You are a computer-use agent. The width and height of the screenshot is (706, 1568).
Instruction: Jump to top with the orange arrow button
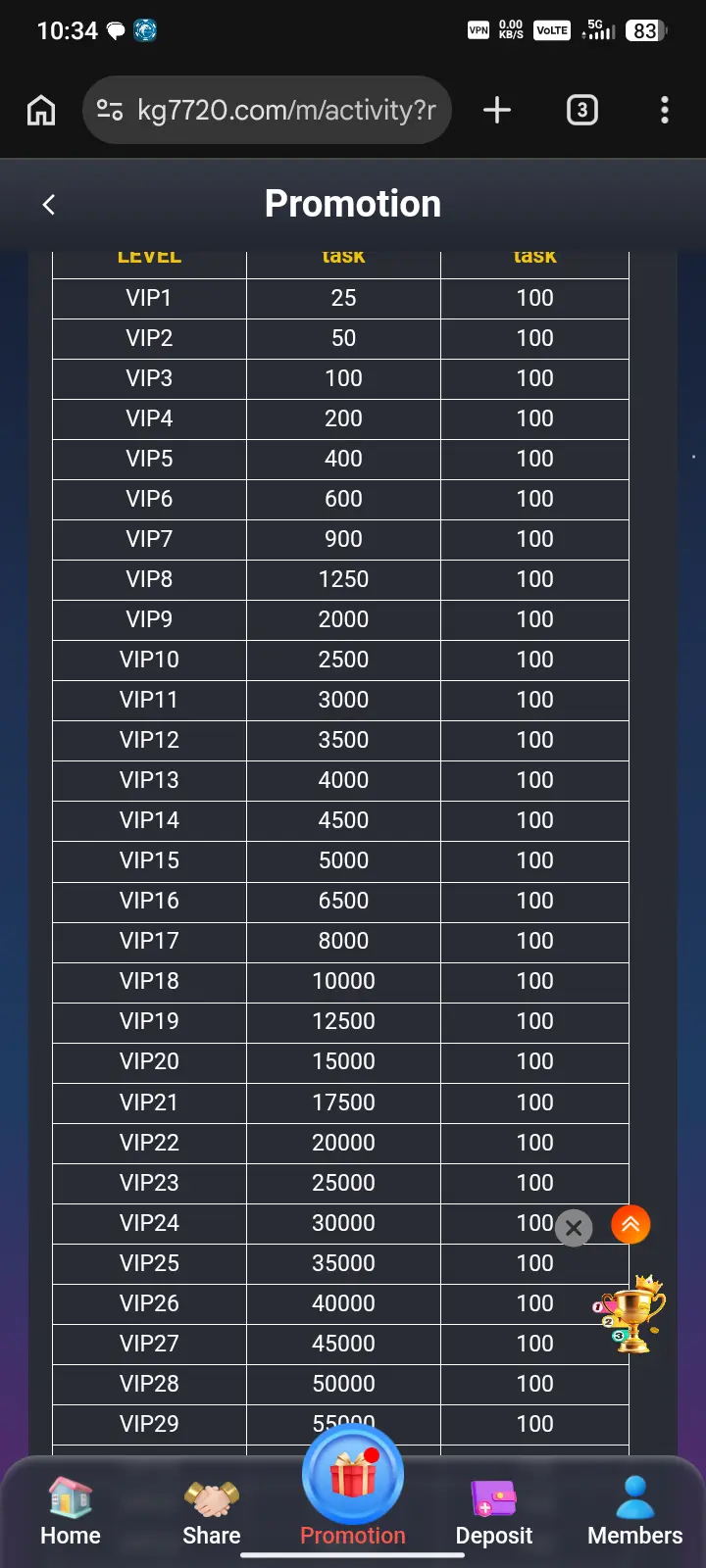click(x=630, y=1224)
